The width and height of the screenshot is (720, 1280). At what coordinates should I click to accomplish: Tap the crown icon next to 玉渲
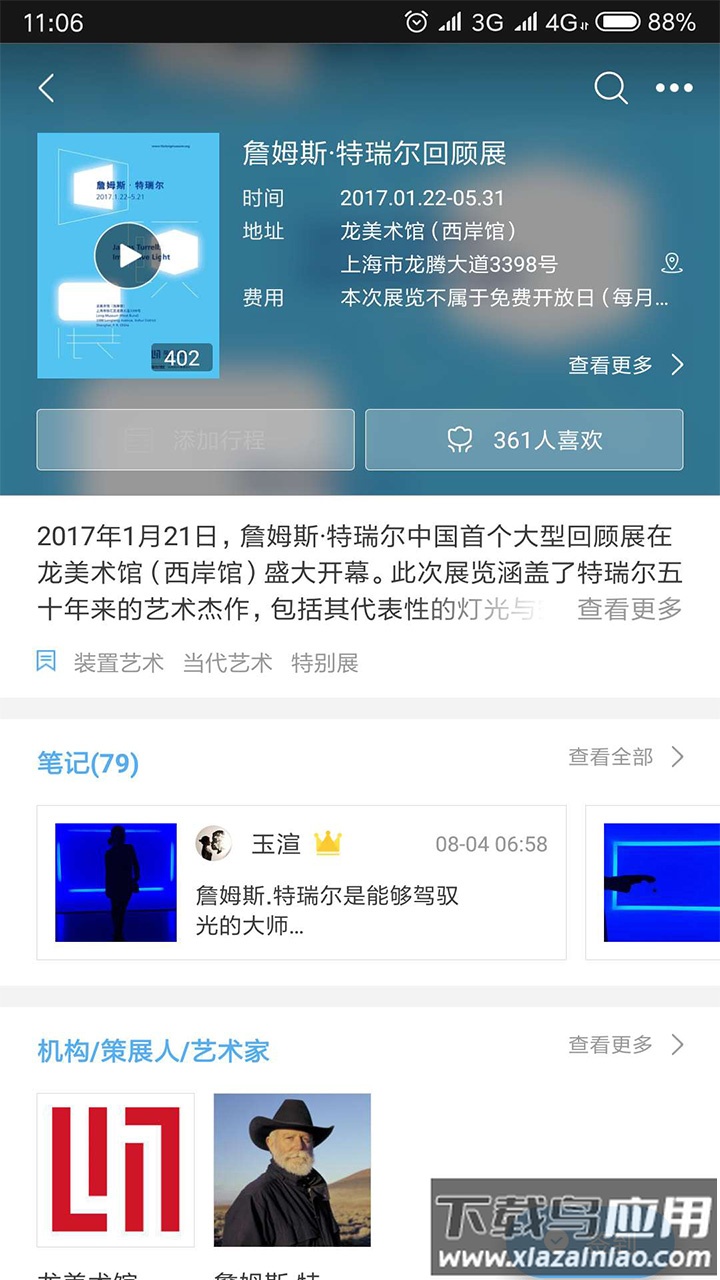click(330, 843)
